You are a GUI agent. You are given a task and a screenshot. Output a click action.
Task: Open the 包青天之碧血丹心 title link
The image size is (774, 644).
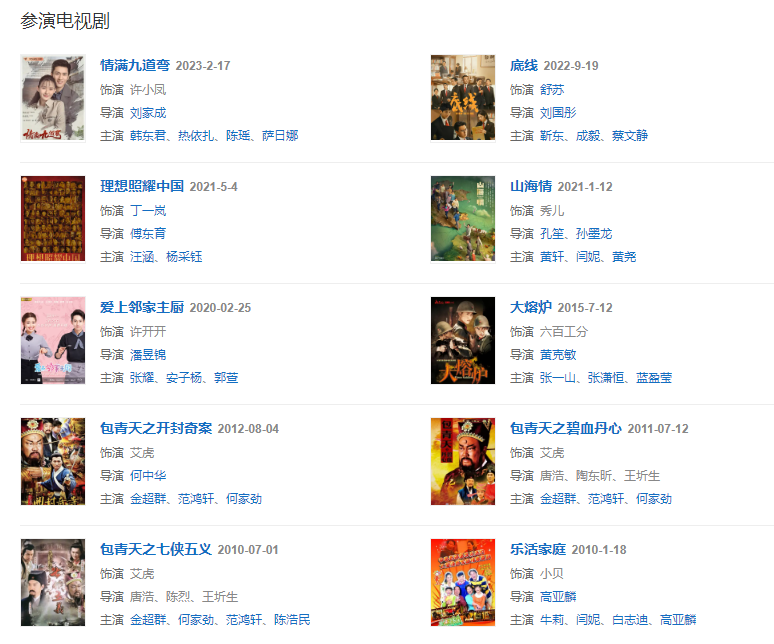click(x=566, y=429)
